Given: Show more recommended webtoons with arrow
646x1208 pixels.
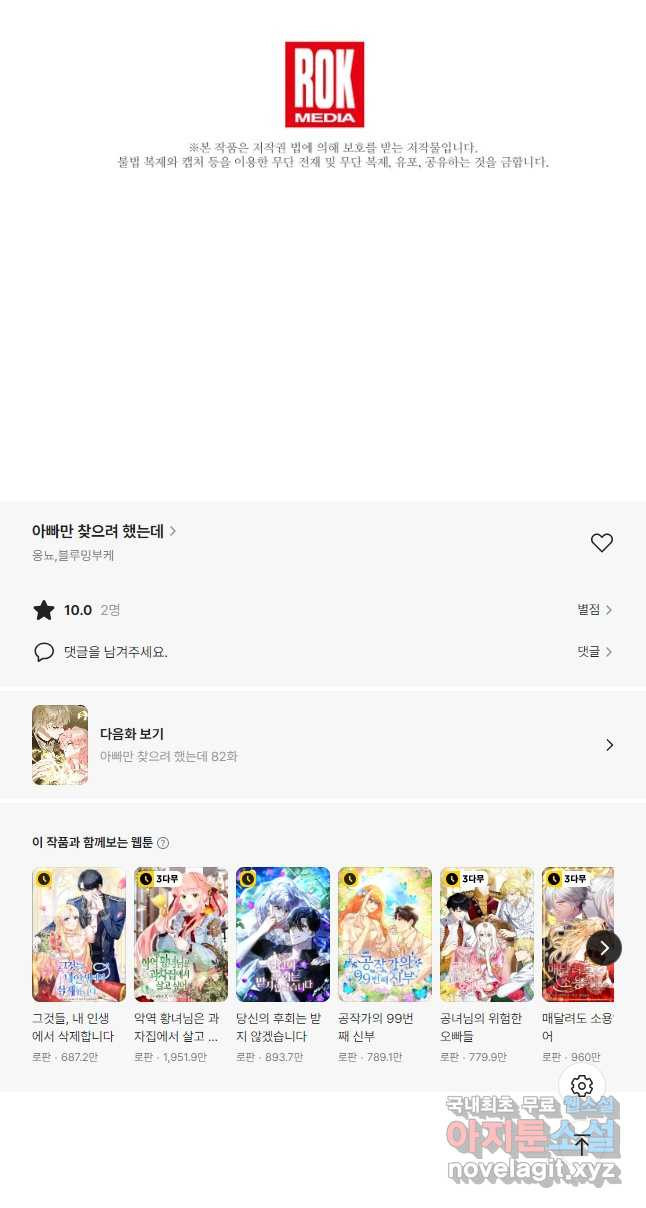Looking at the screenshot, I should (x=604, y=947).
